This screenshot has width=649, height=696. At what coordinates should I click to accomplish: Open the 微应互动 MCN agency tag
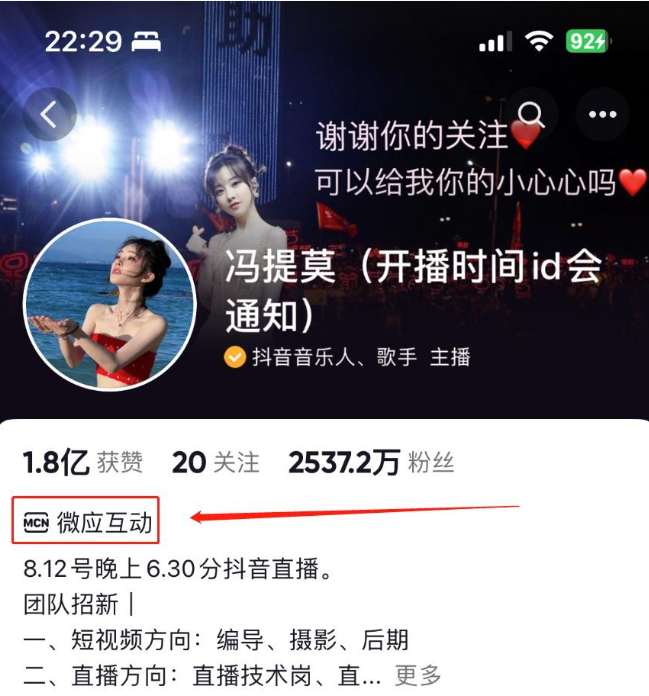(88, 522)
